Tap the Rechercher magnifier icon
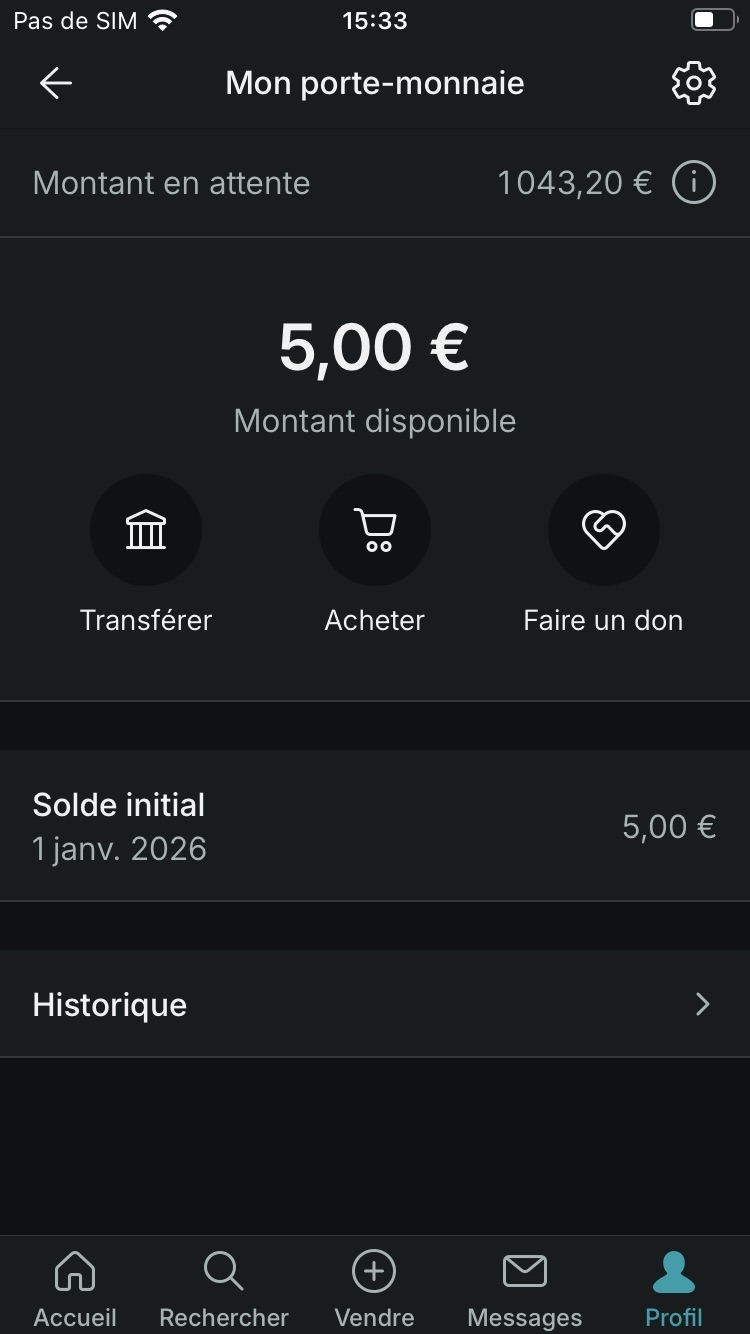750x1334 pixels. pos(223,1271)
